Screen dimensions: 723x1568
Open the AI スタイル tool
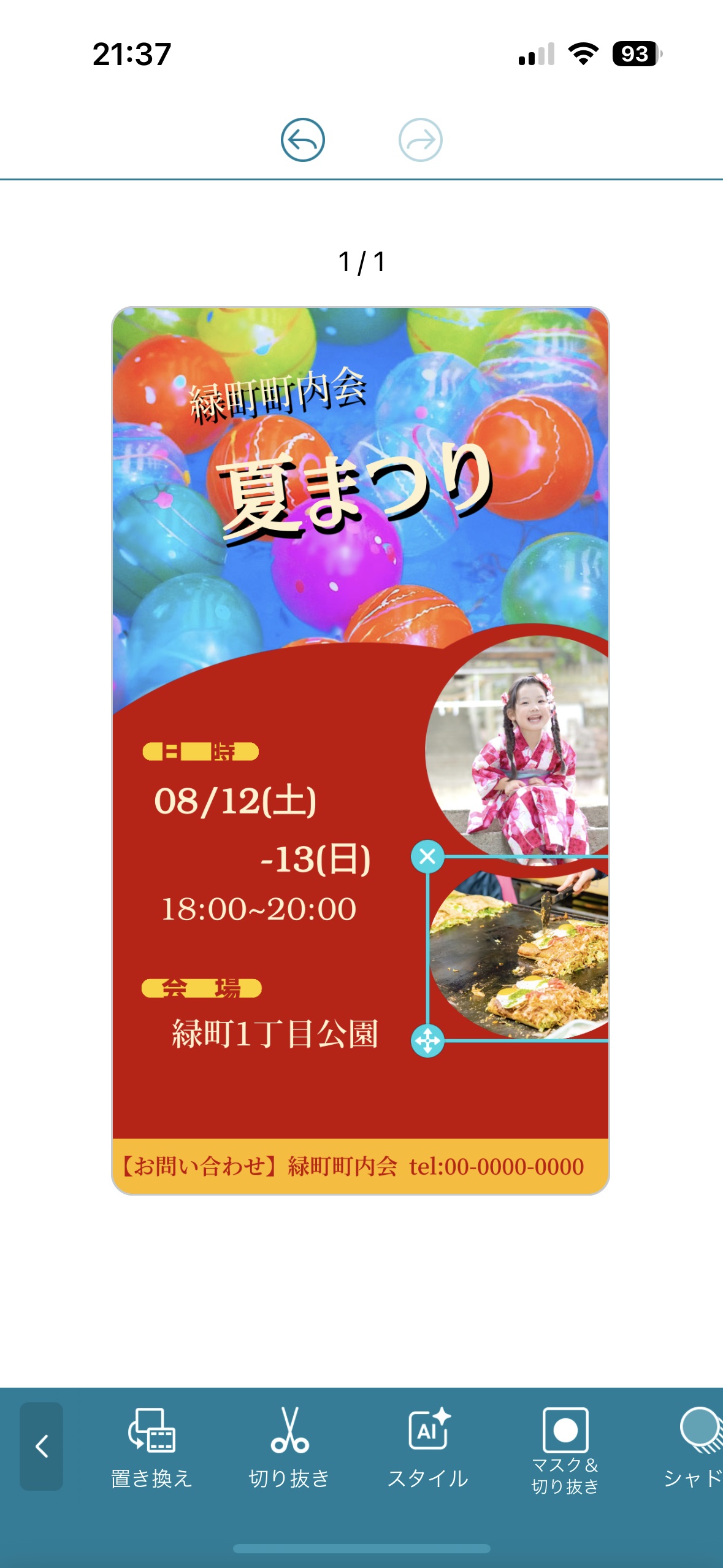[428, 1448]
